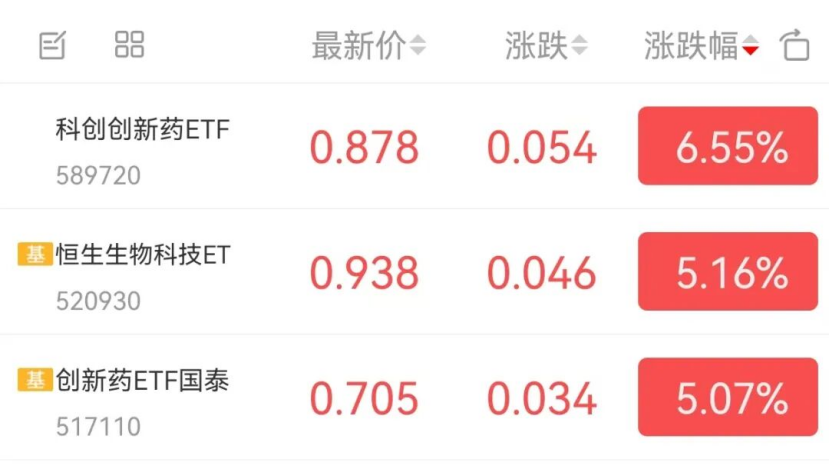Viewport: 830px width, 469px height.
Task: Toggle the 6.55% change display
Action: coord(727,147)
